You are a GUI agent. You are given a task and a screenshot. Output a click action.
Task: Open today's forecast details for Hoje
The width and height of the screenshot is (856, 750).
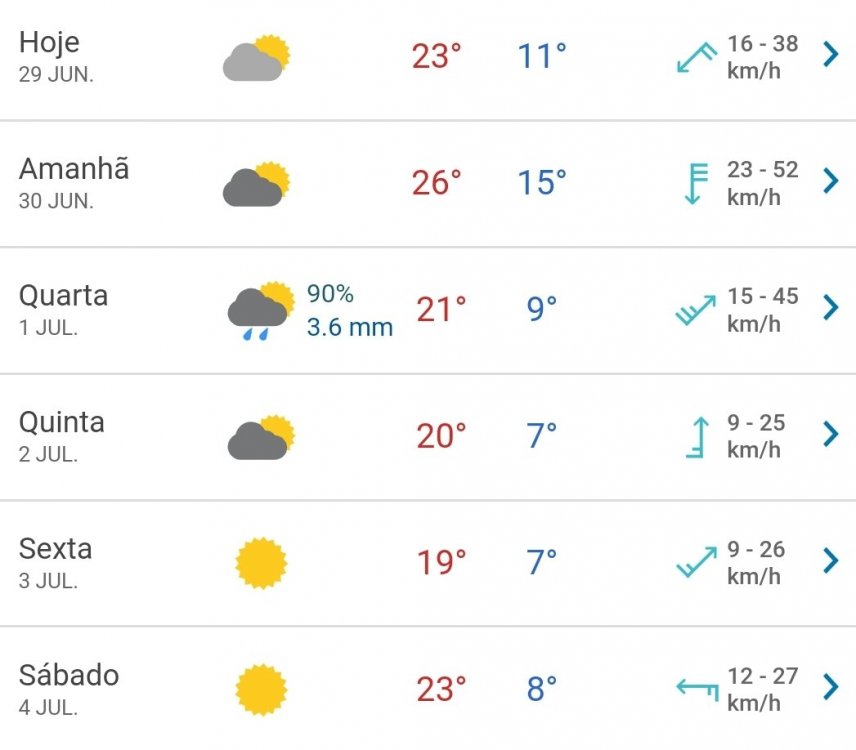click(829, 55)
